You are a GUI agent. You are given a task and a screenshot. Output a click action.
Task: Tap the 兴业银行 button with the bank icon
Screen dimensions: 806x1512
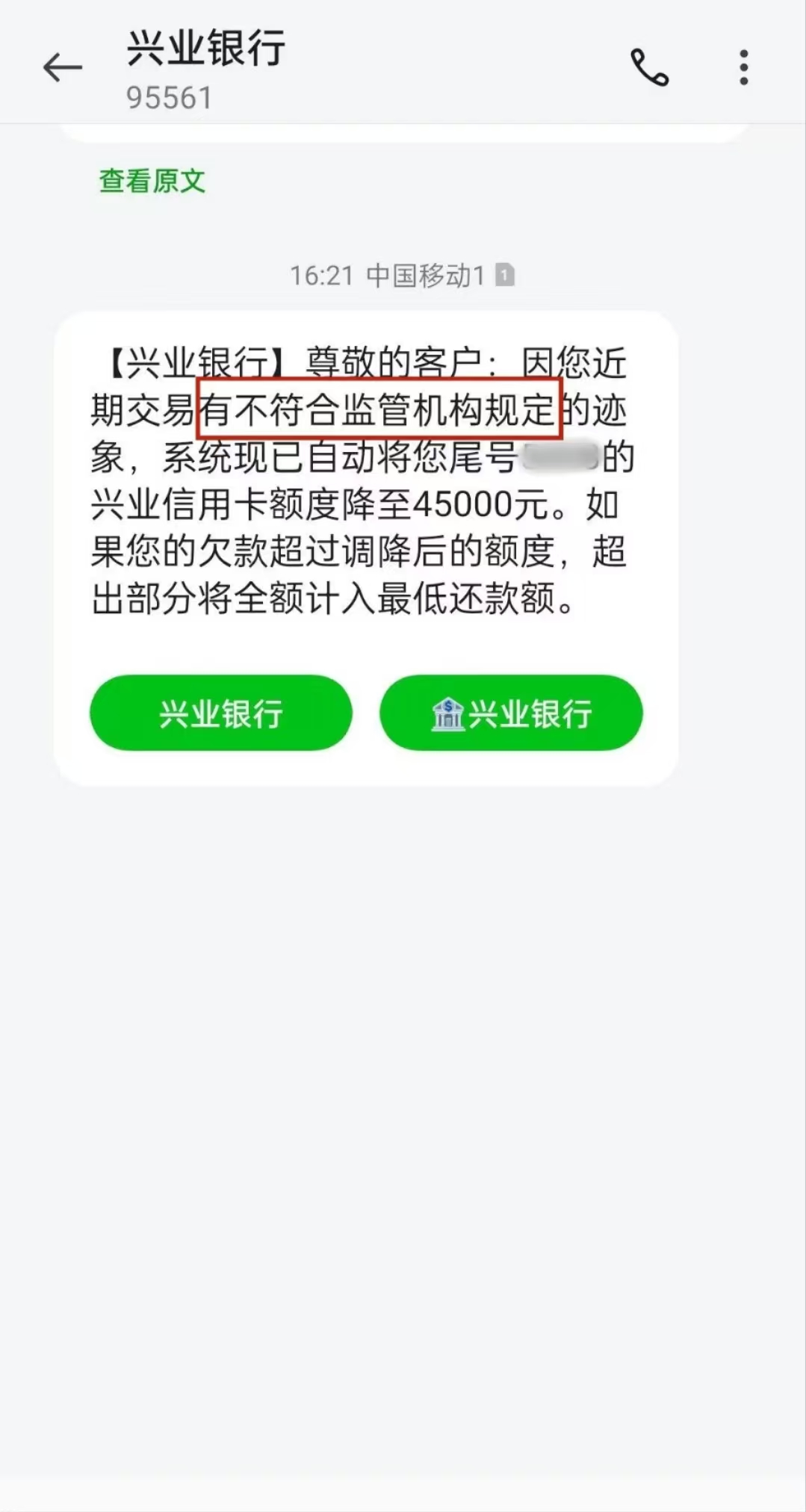pyautogui.click(x=511, y=713)
